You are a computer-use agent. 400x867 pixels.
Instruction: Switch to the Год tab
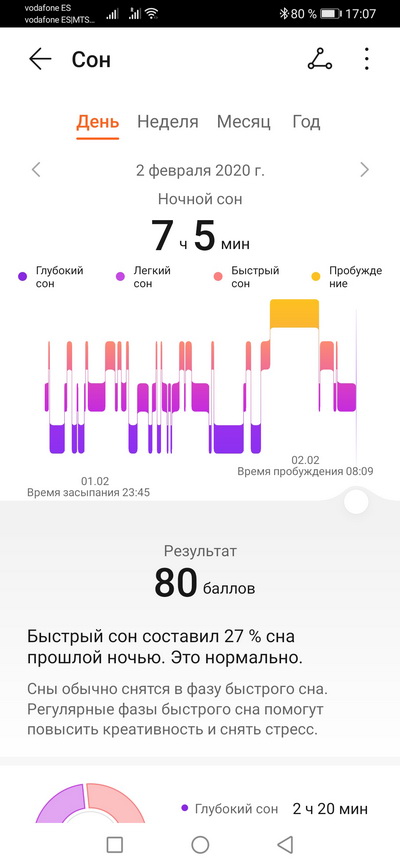pos(306,122)
